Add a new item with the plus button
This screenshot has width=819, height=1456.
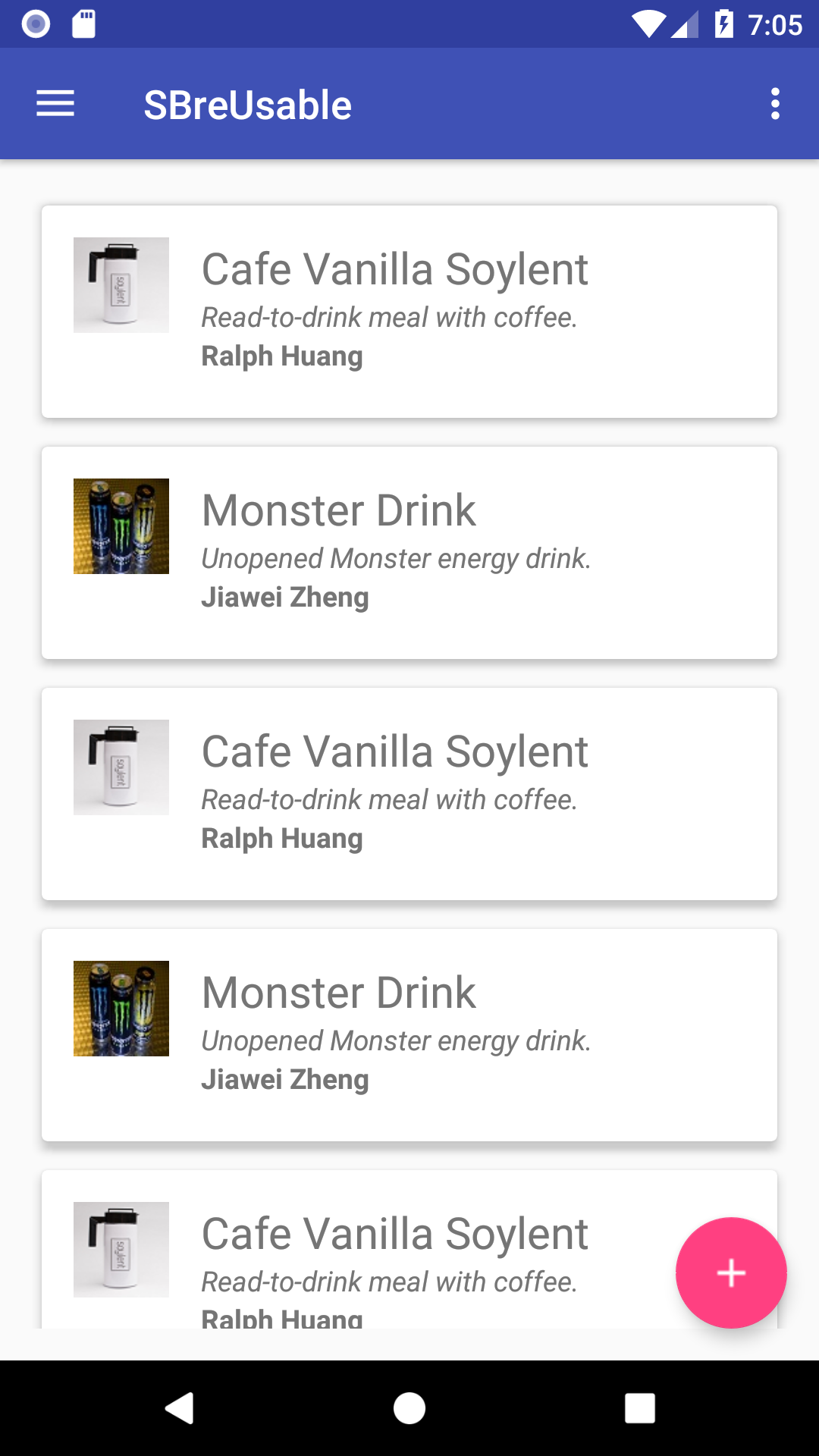coord(731,1272)
